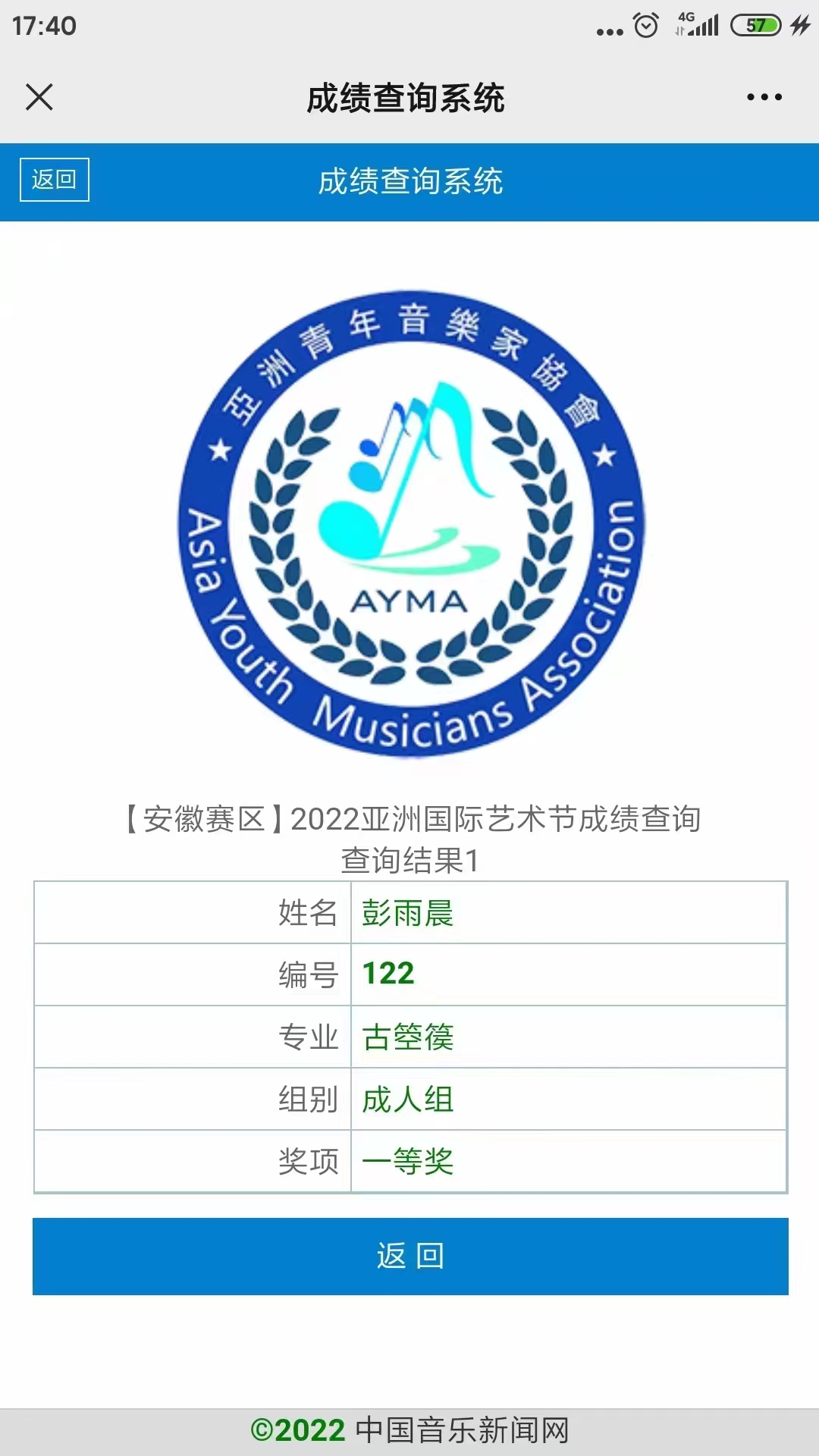
Task: Open the three-dot overflow menu
Action: (x=764, y=97)
